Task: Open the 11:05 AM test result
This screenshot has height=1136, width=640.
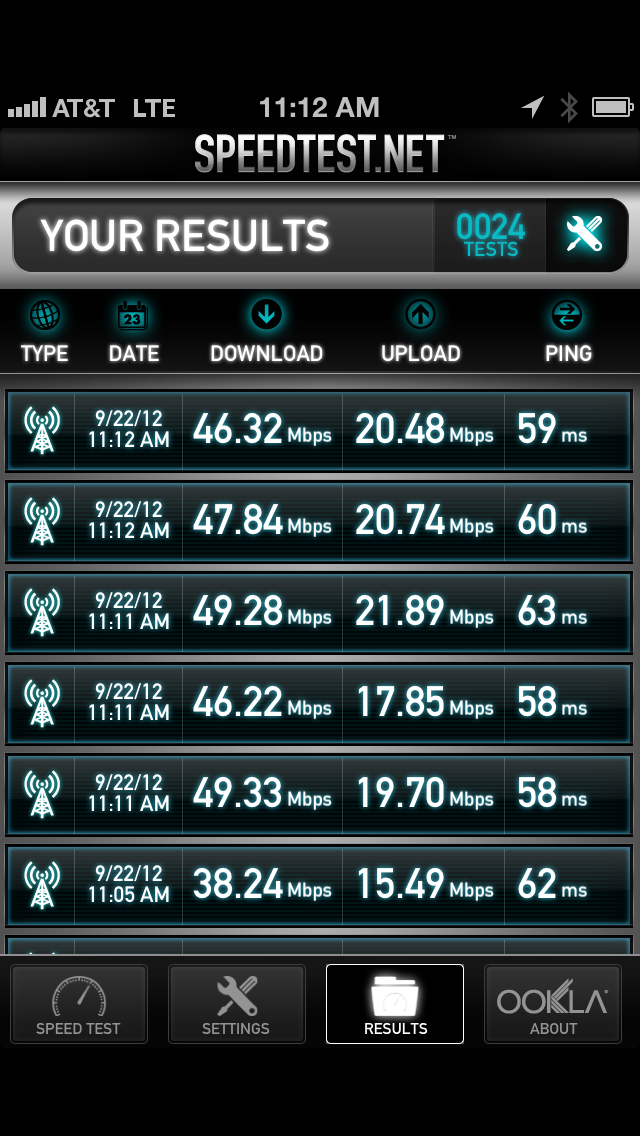Action: pyautogui.click(x=320, y=885)
